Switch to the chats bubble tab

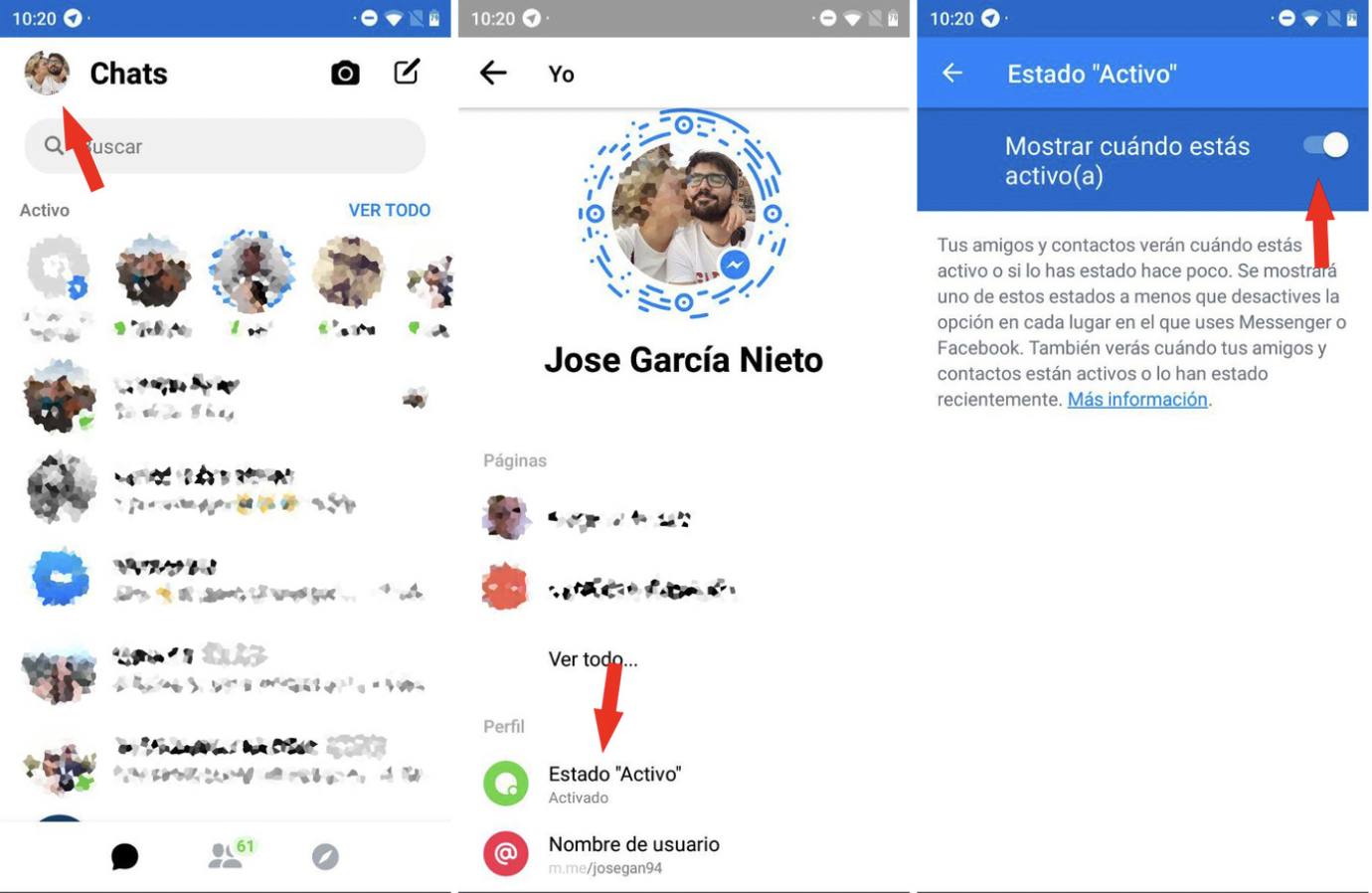point(125,856)
